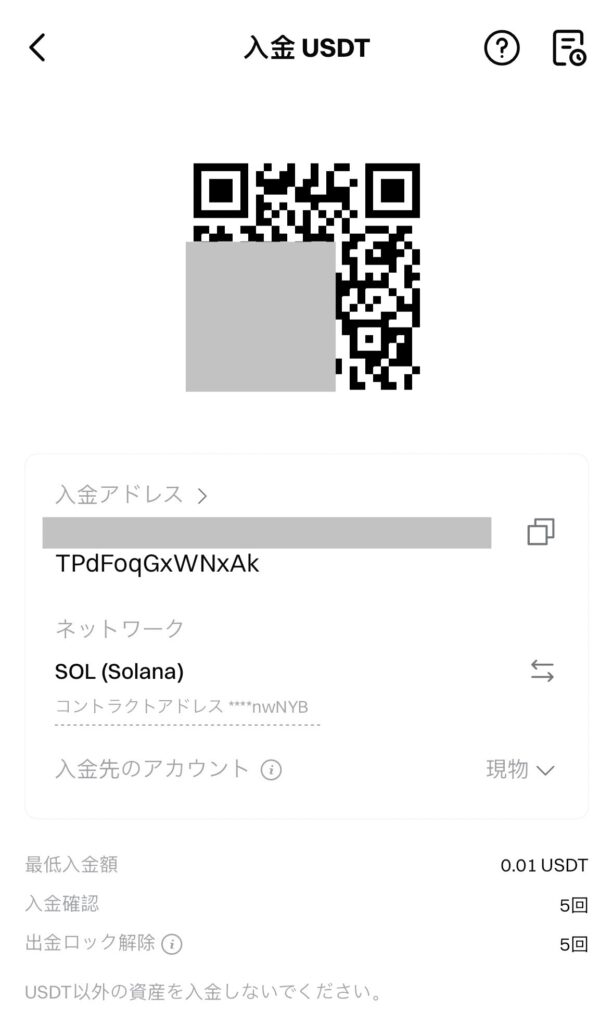Show info about 出金ロック解除
Image resolution: width=613 pixels, height=1024 pixels.
(172, 944)
